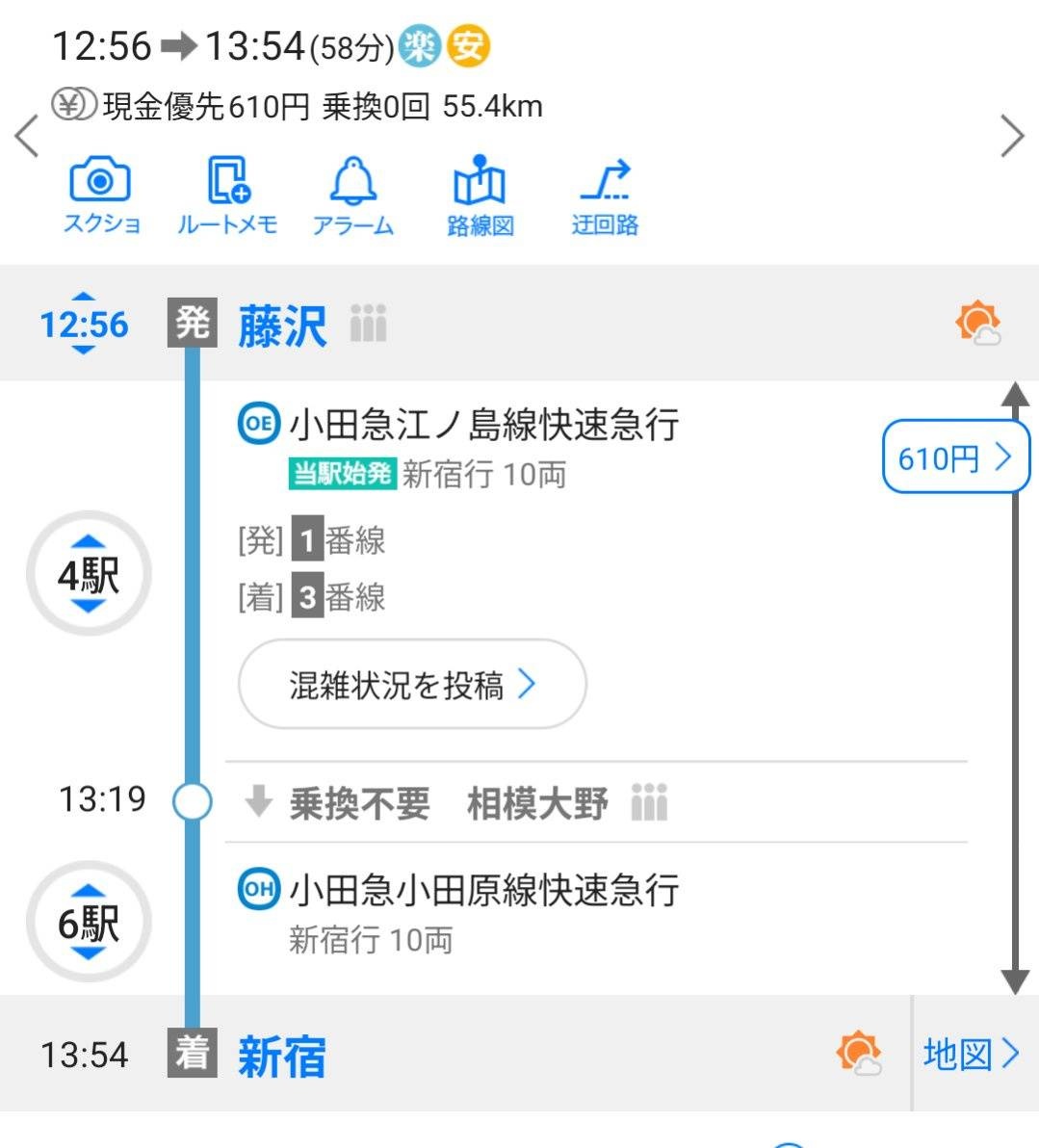This screenshot has height=1148, width=1039.
Task: Take a route screenshot with スクショ
Action: [101, 196]
